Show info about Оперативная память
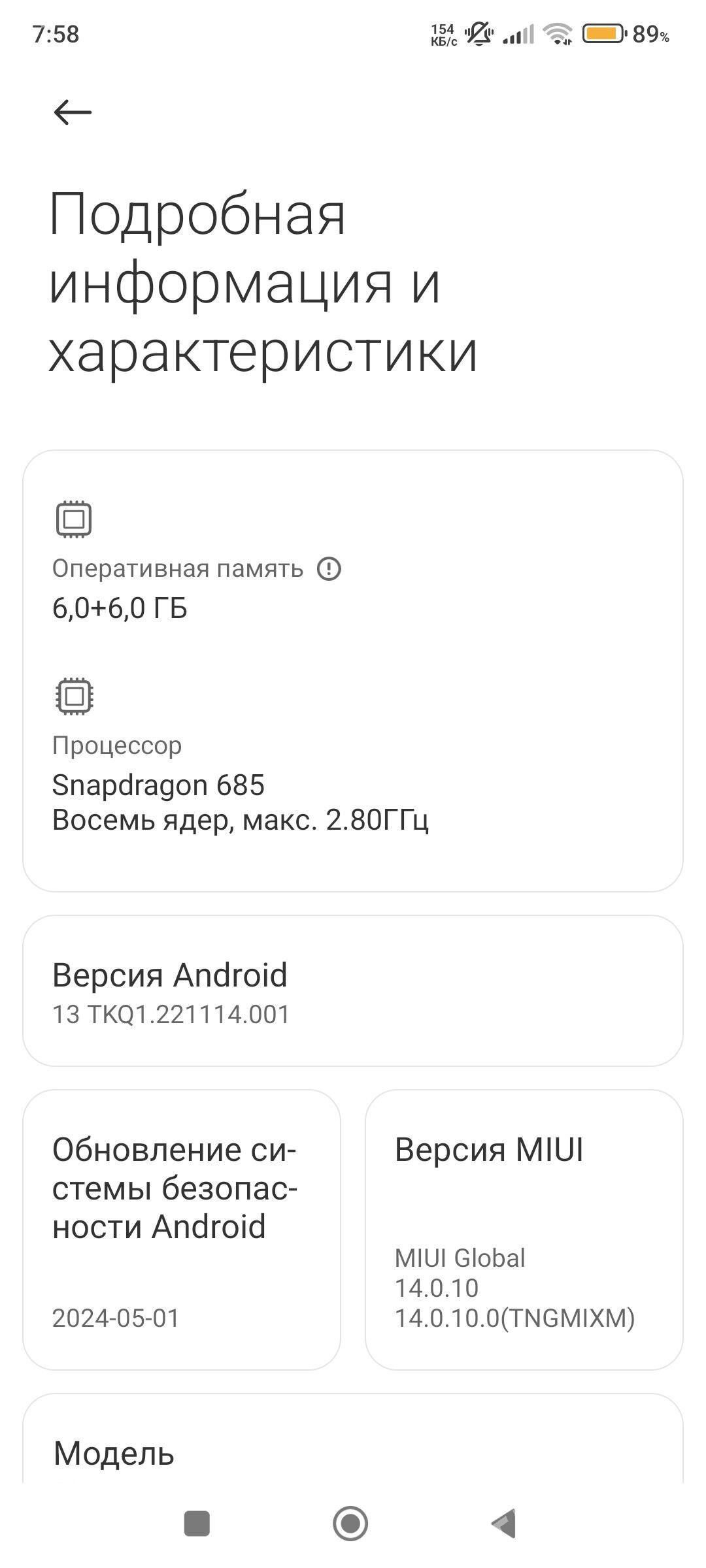Viewport: 706px width, 1568px height. (x=329, y=569)
